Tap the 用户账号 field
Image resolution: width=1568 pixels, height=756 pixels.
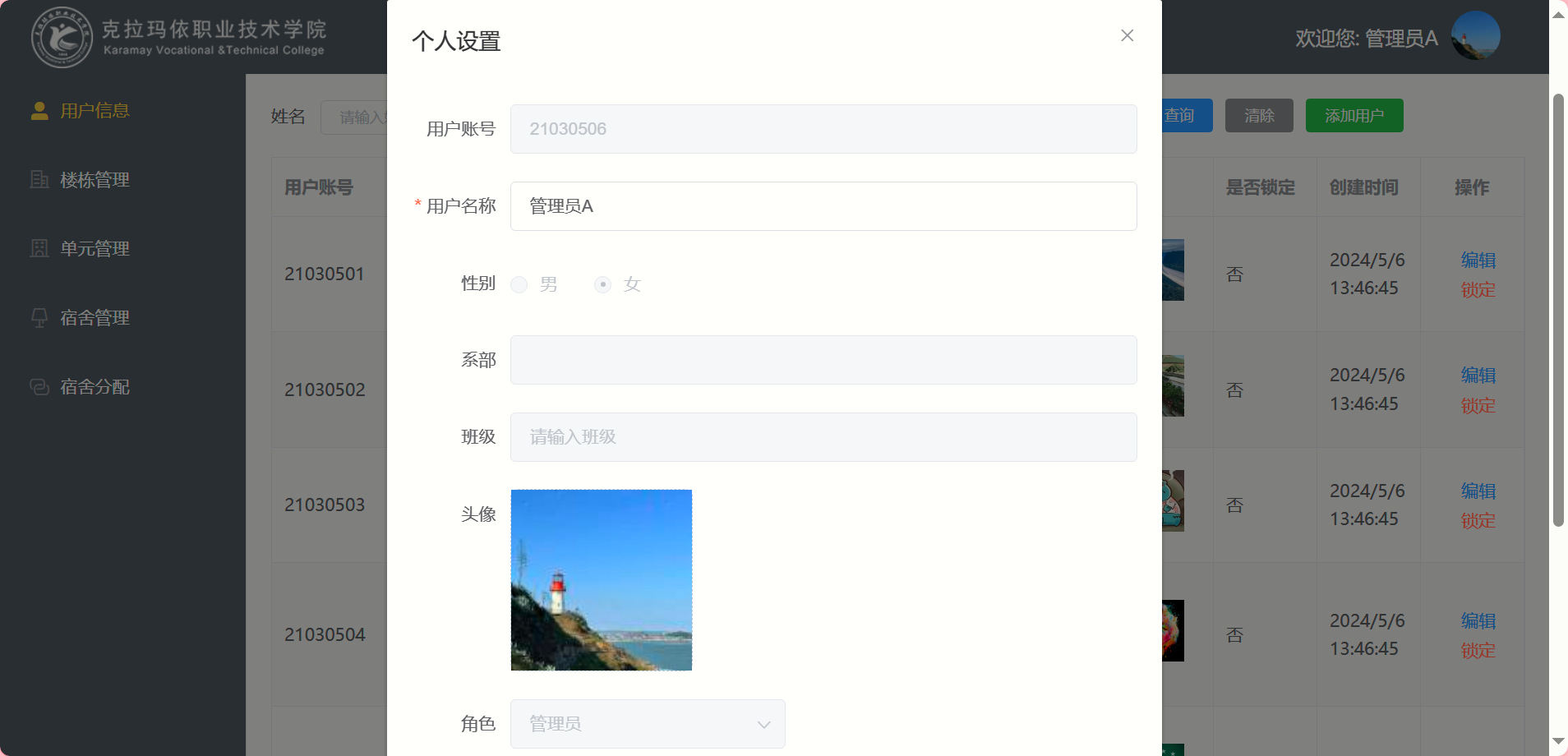point(823,129)
